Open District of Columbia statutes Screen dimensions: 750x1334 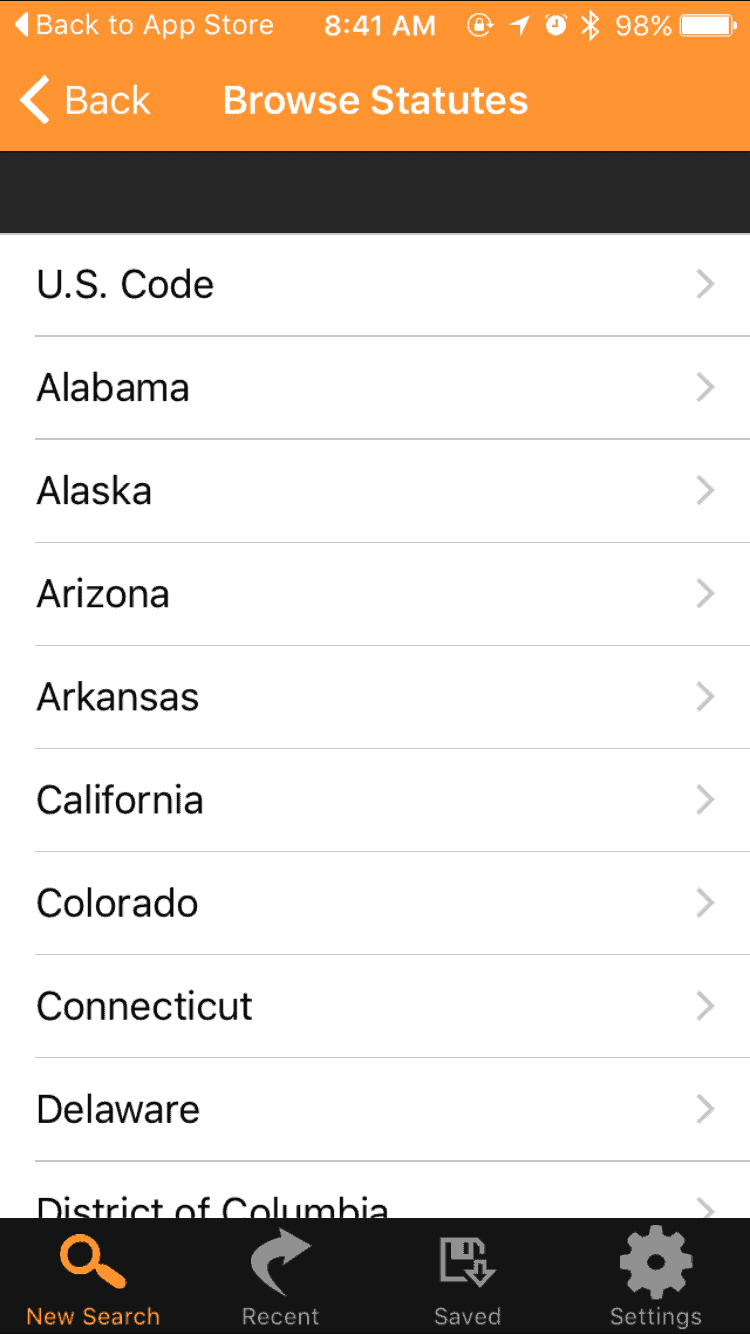(x=375, y=1190)
